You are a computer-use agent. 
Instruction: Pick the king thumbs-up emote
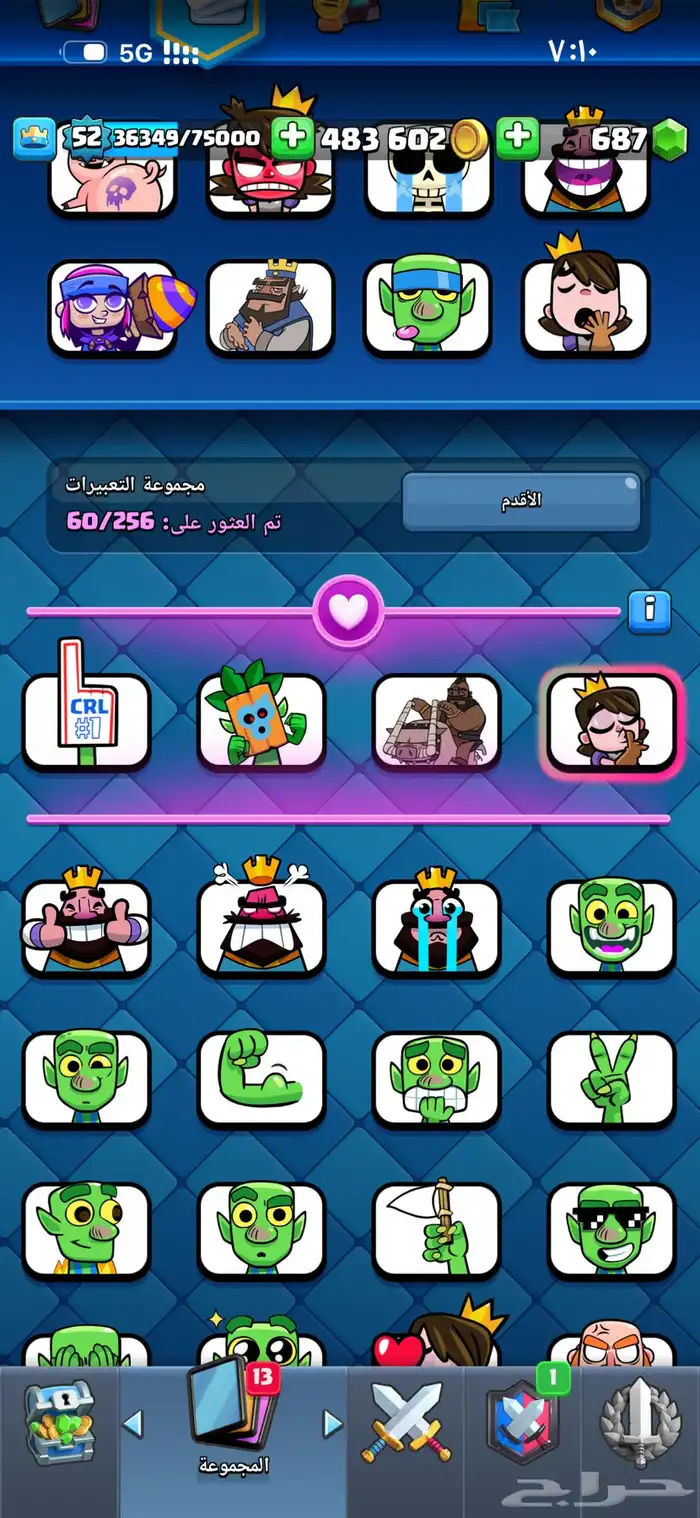pos(86,926)
